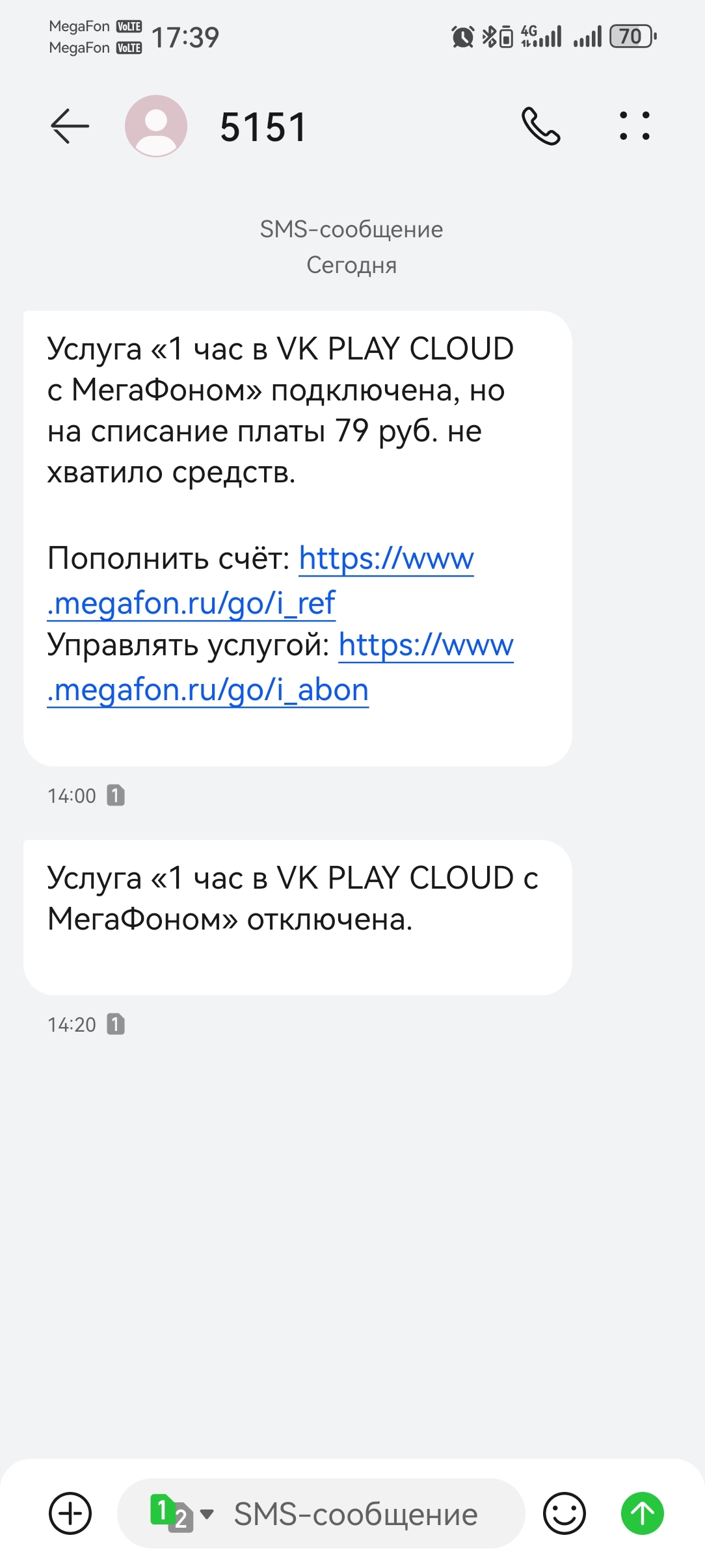The height and width of the screenshot is (1568, 705).
Task: Send the message with the green arrow
Action: (x=642, y=1513)
